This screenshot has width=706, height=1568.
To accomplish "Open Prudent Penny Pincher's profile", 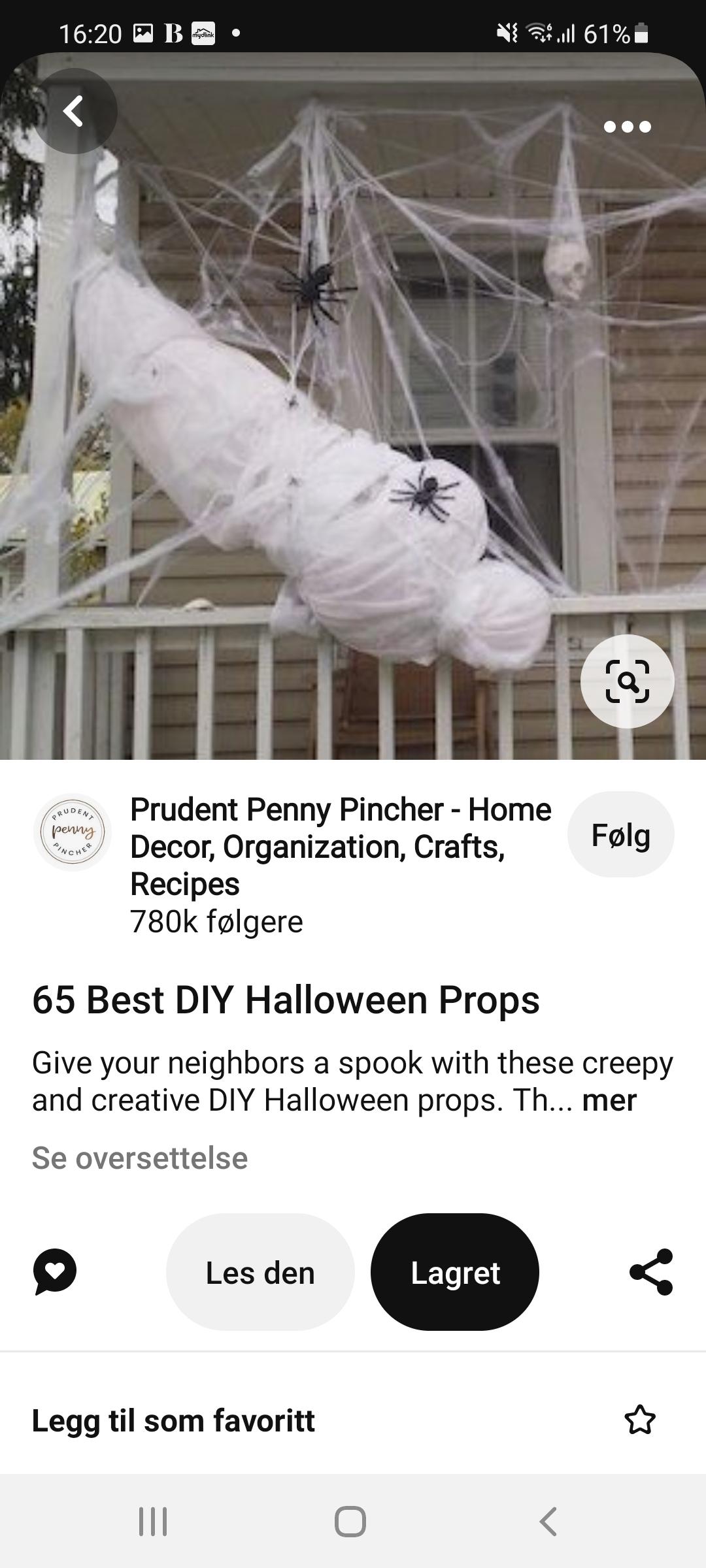I will 72,832.
